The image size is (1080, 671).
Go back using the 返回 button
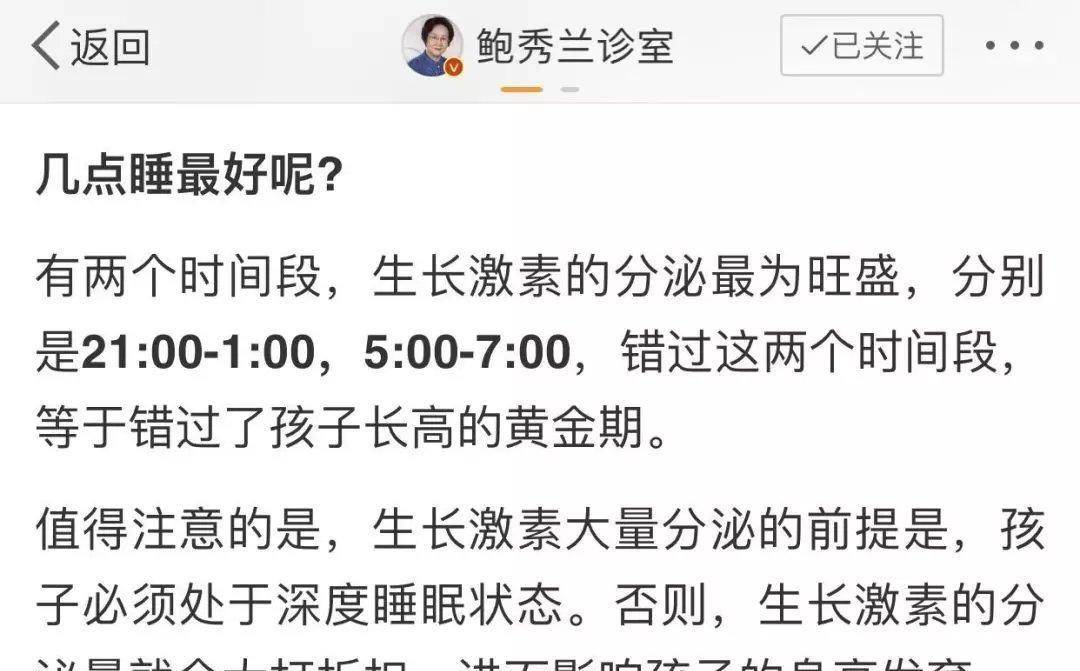click(x=90, y=47)
